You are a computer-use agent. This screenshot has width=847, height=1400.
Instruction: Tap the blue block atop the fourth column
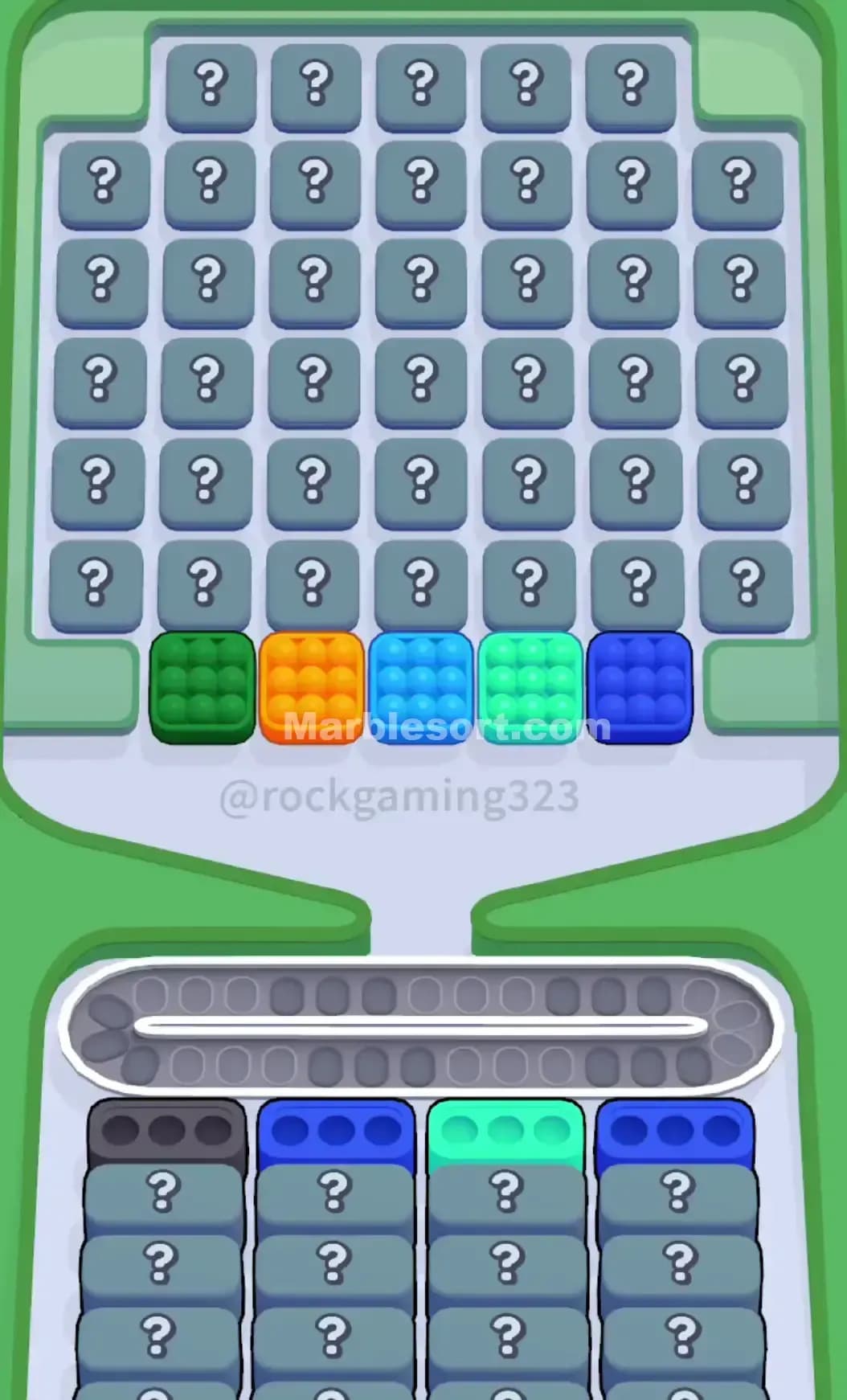pyautogui.click(x=675, y=1128)
